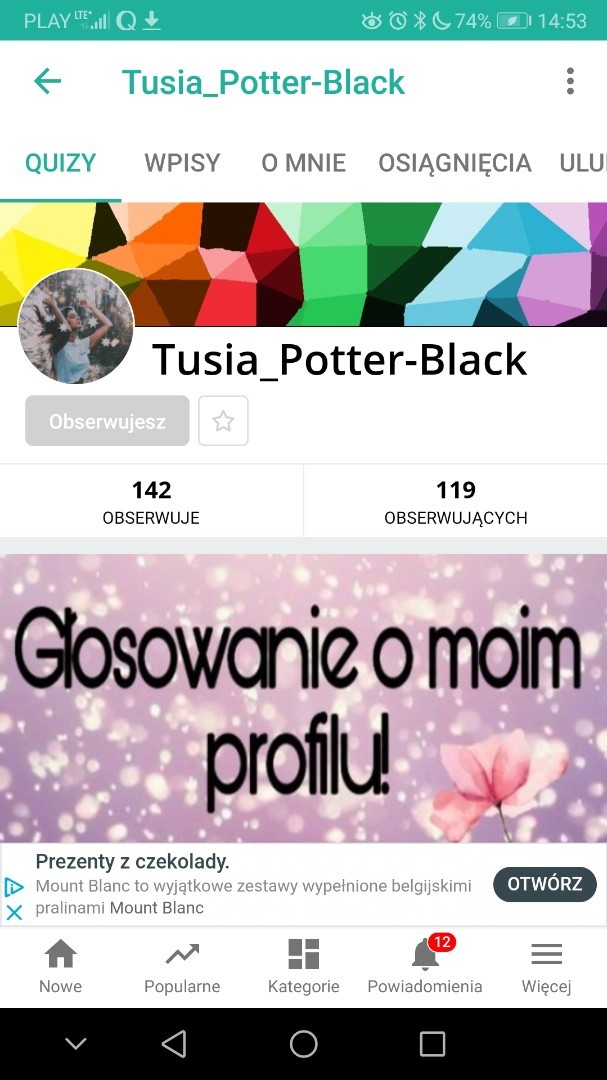The image size is (607, 1080).
Task: View the 142 OBSERWUJE list
Action: pos(151,501)
